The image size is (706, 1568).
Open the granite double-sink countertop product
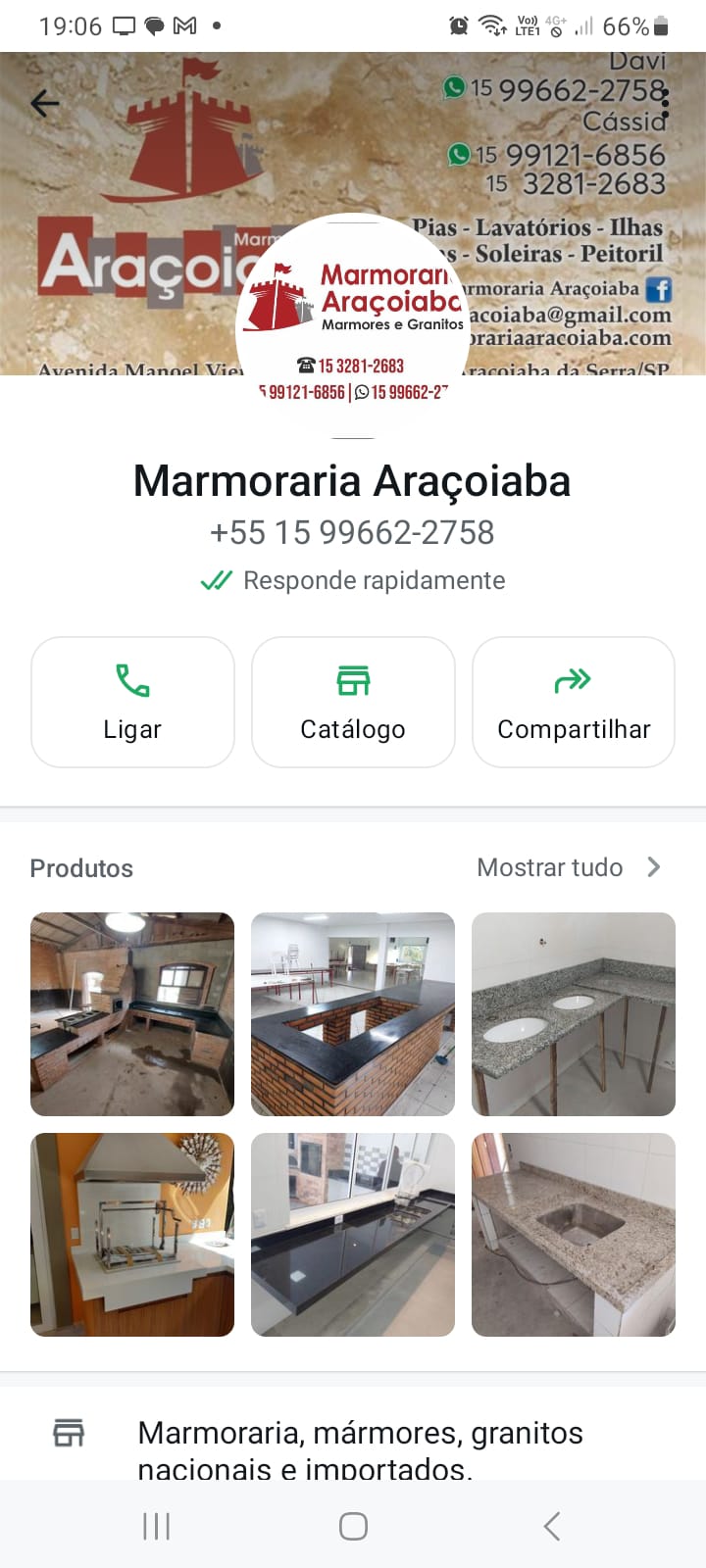point(574,1014)
